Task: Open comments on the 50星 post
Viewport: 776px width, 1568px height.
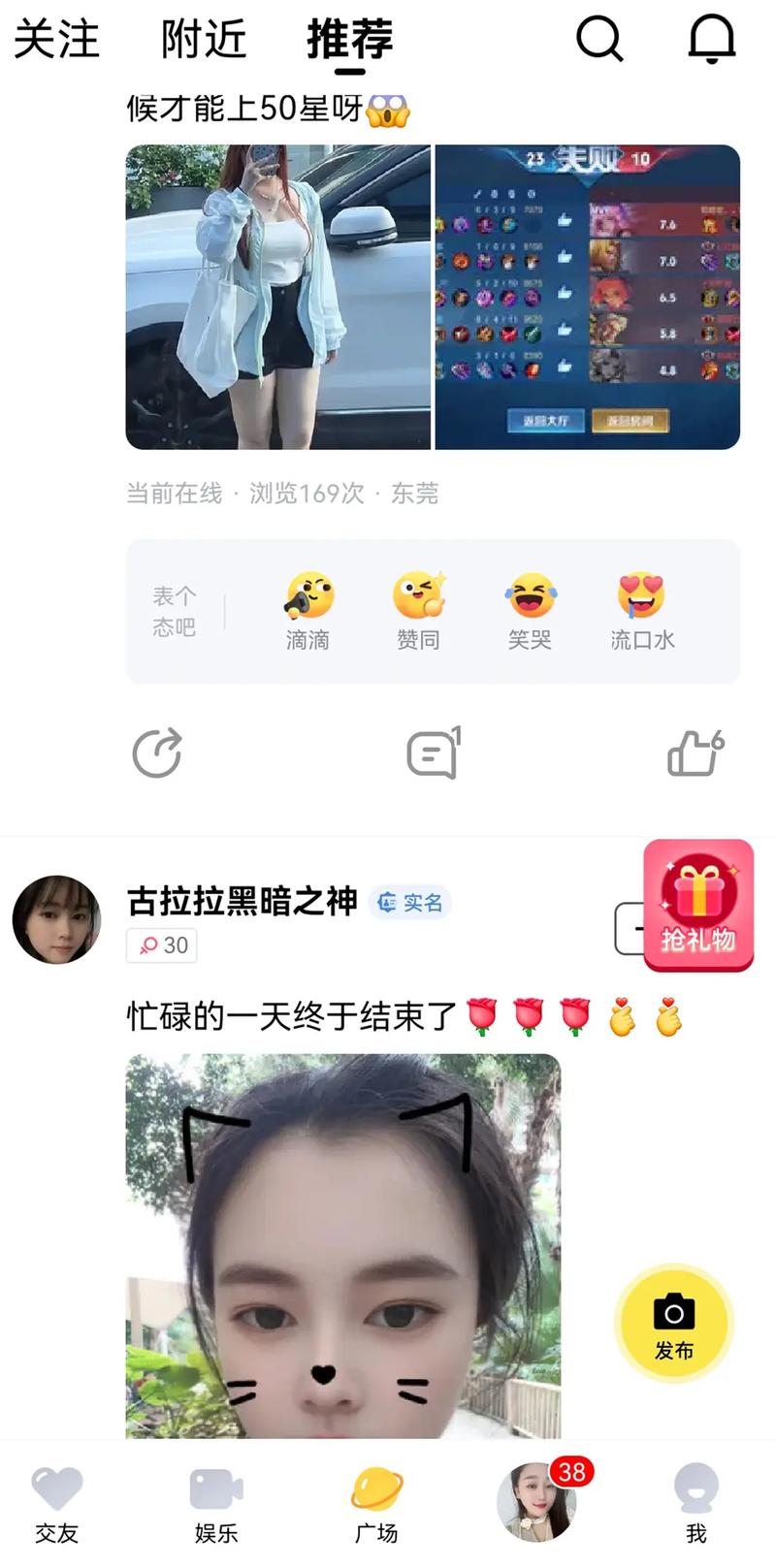Action: [433, 753]
